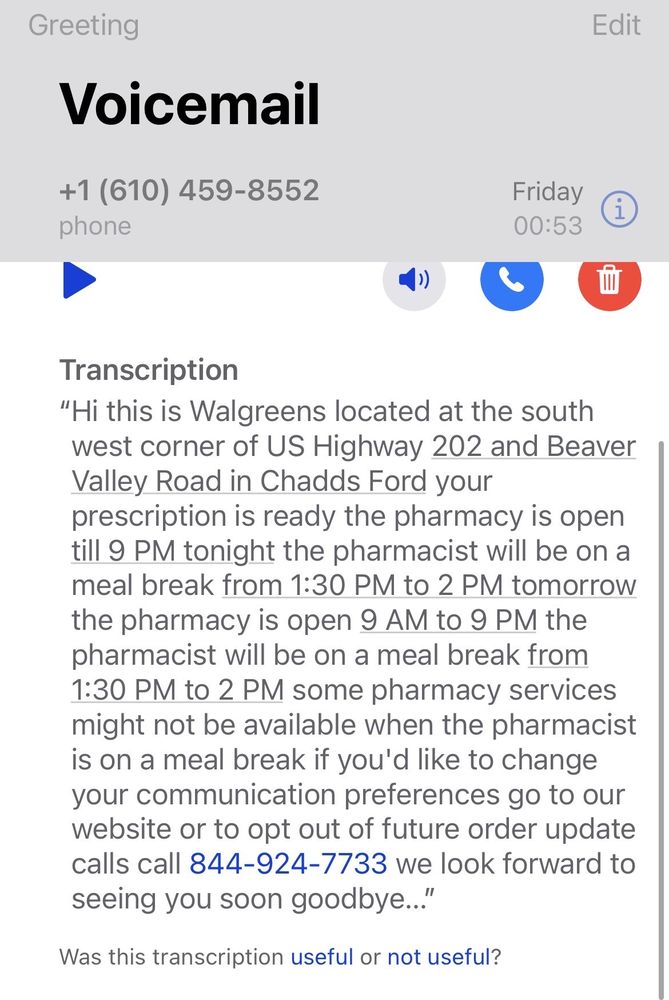The image size is (669, 1000).
Task: Delete this voicemail
Action: point(609,281)
